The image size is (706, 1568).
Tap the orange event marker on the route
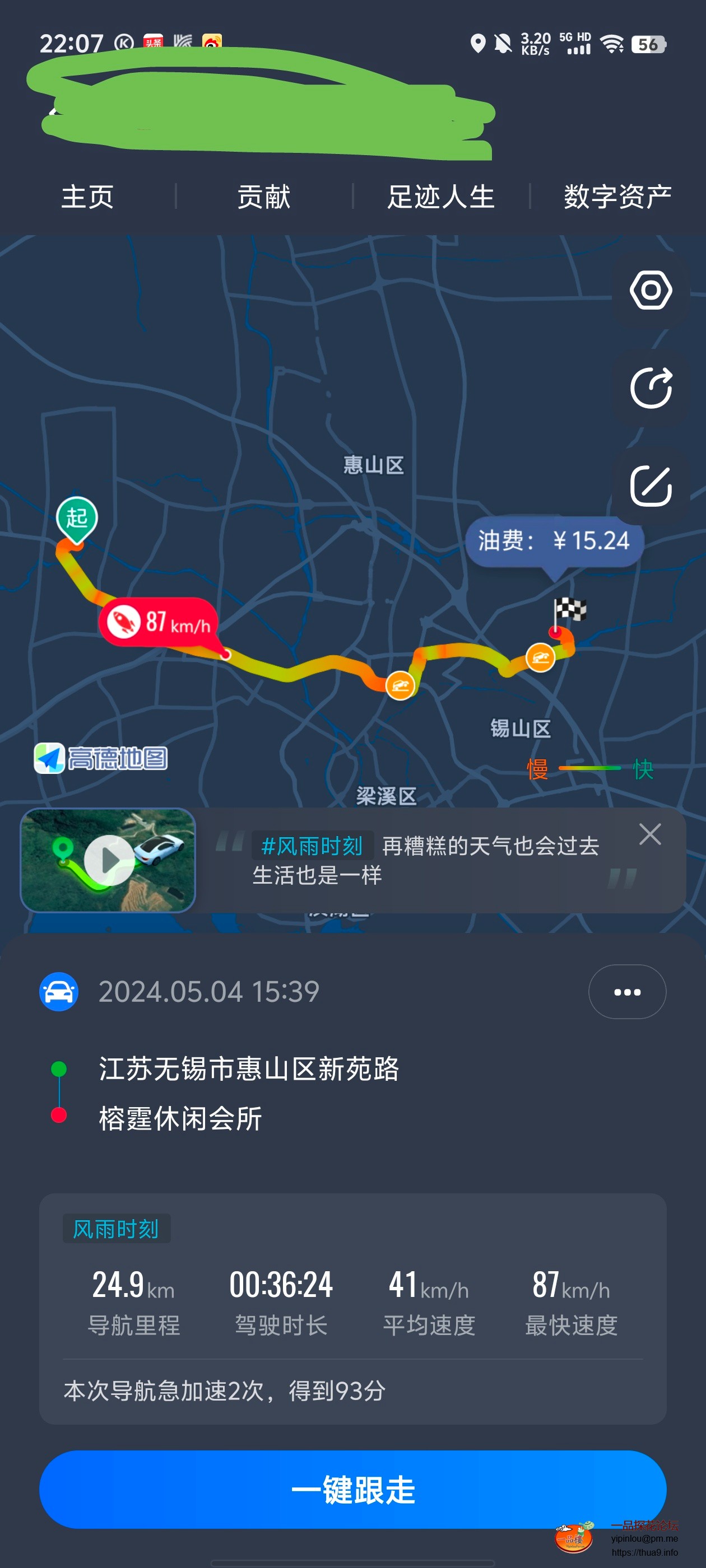pyautogui.click(x=400, y=685)
